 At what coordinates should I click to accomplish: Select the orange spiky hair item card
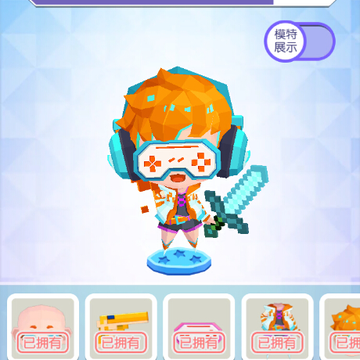tap(340, 327)
